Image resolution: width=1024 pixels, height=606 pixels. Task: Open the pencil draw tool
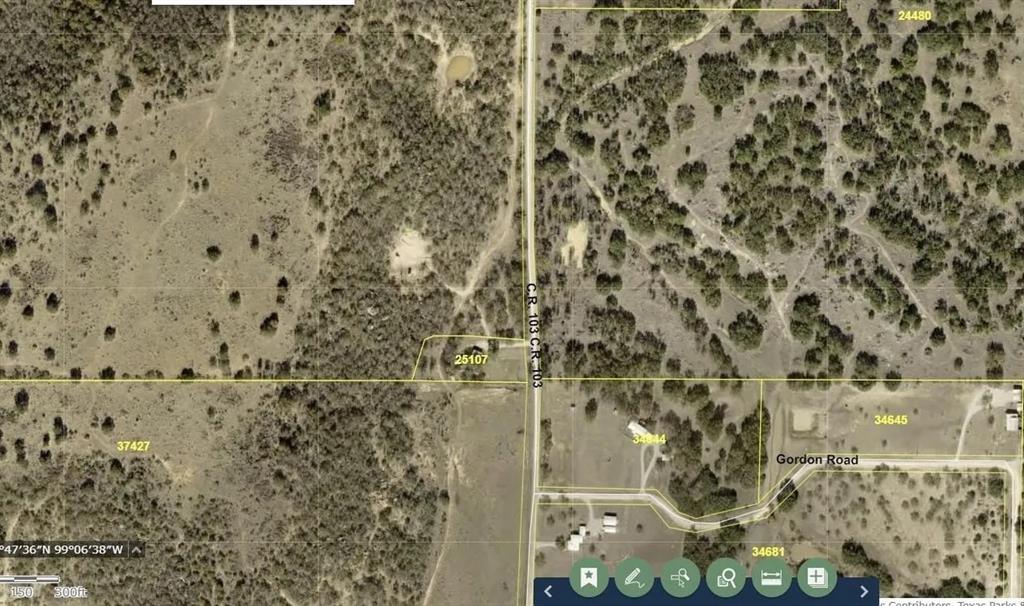(634, 577)
